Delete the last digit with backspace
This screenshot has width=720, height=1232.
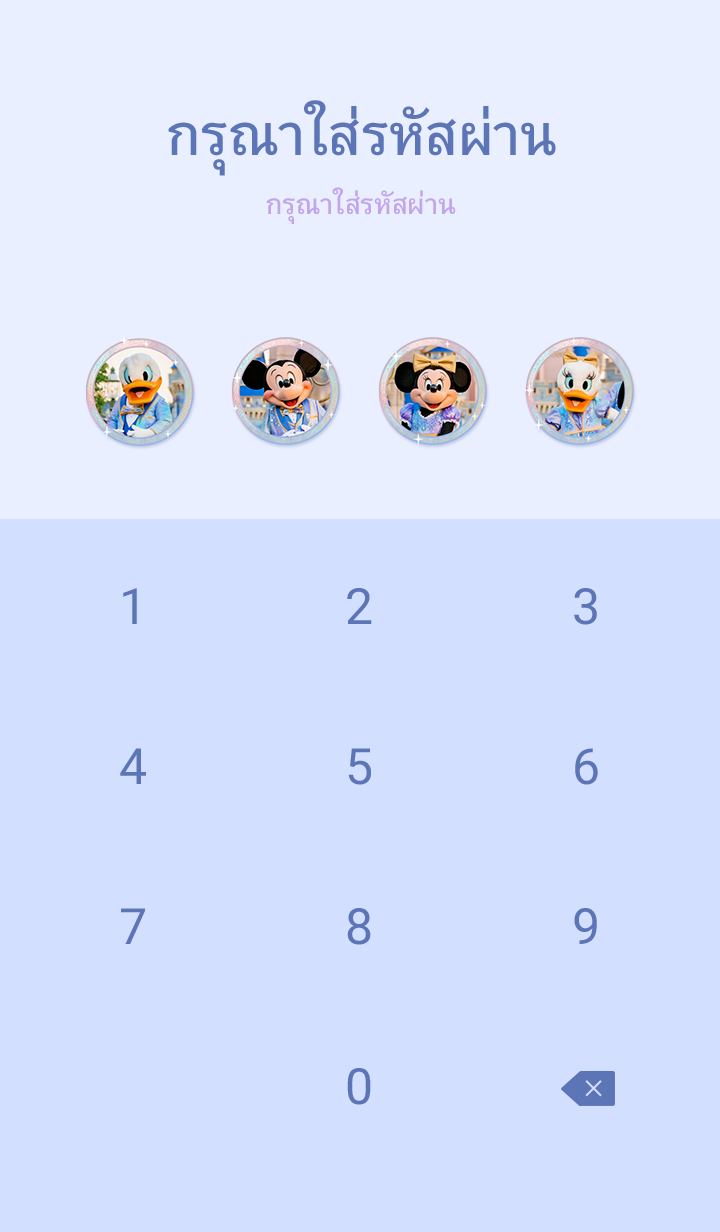click(x=588, y=1088)
